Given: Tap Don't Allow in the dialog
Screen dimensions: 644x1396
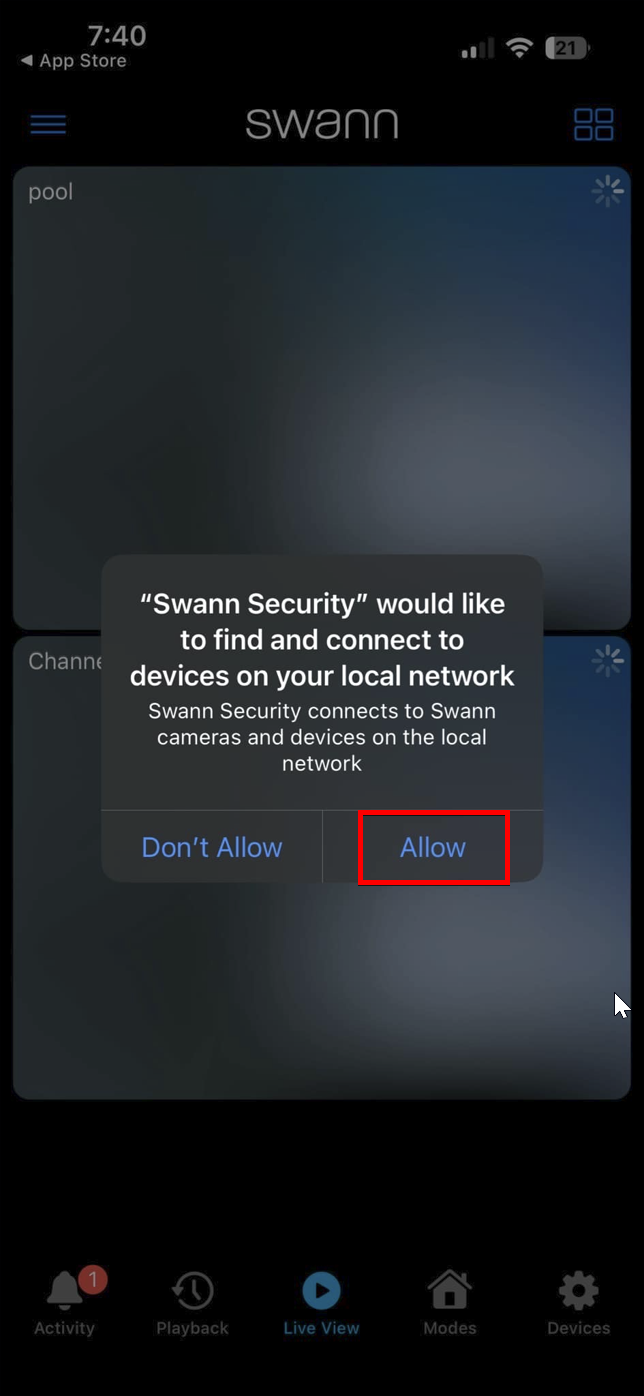Looking at the screenshot, I should (x=212, y=847).
